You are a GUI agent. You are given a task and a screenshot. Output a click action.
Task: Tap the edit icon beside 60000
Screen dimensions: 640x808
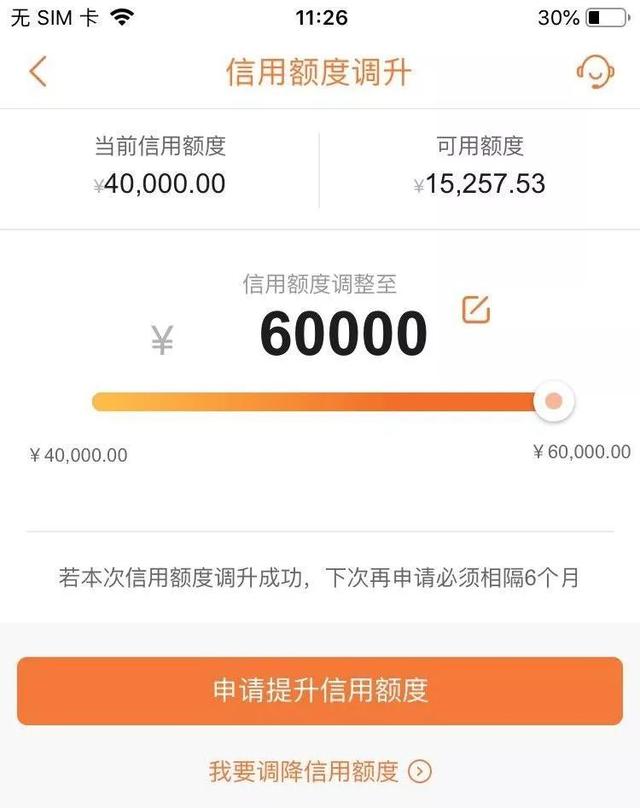pyautogui.click(x=476, y=310)
